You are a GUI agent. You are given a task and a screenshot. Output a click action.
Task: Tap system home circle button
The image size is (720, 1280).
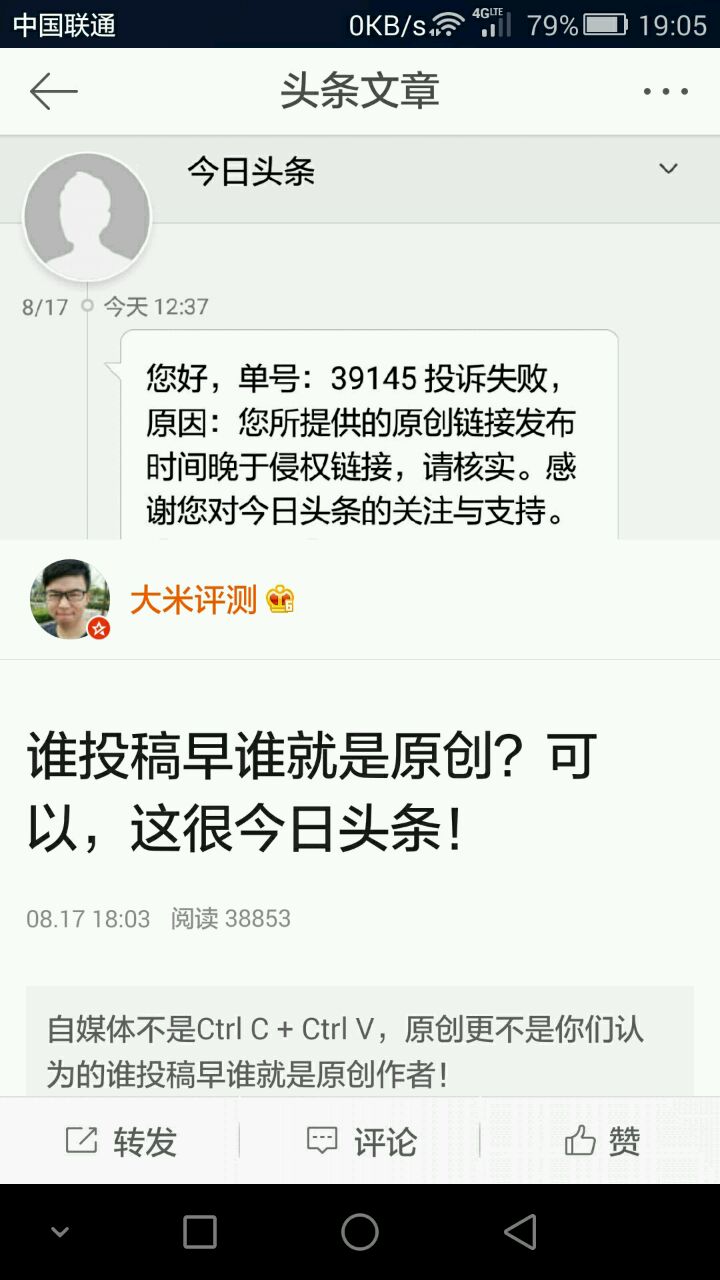pyautogui.click(x=360, y=1232)
